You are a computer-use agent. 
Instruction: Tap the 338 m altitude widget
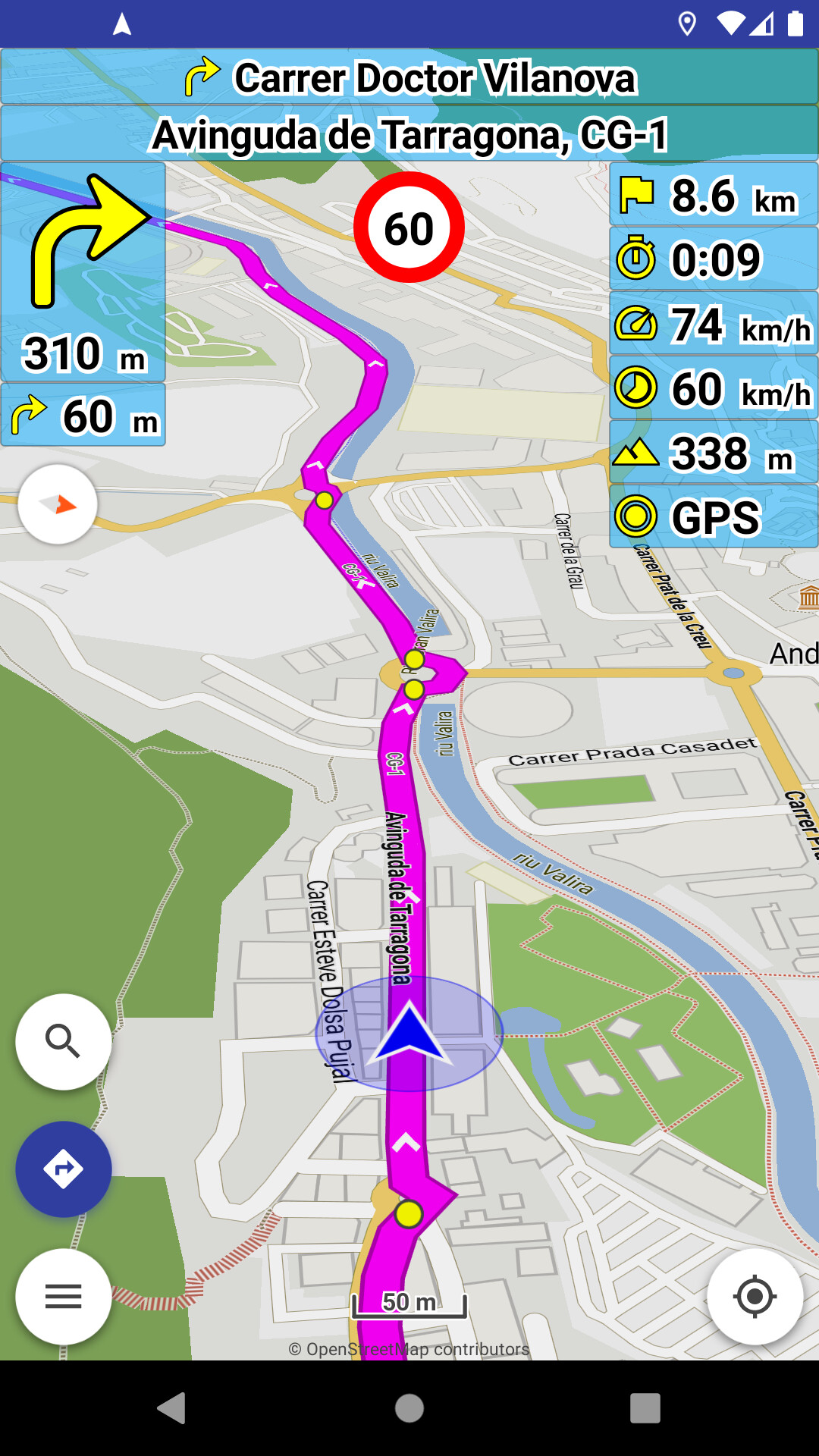[714, 452]
